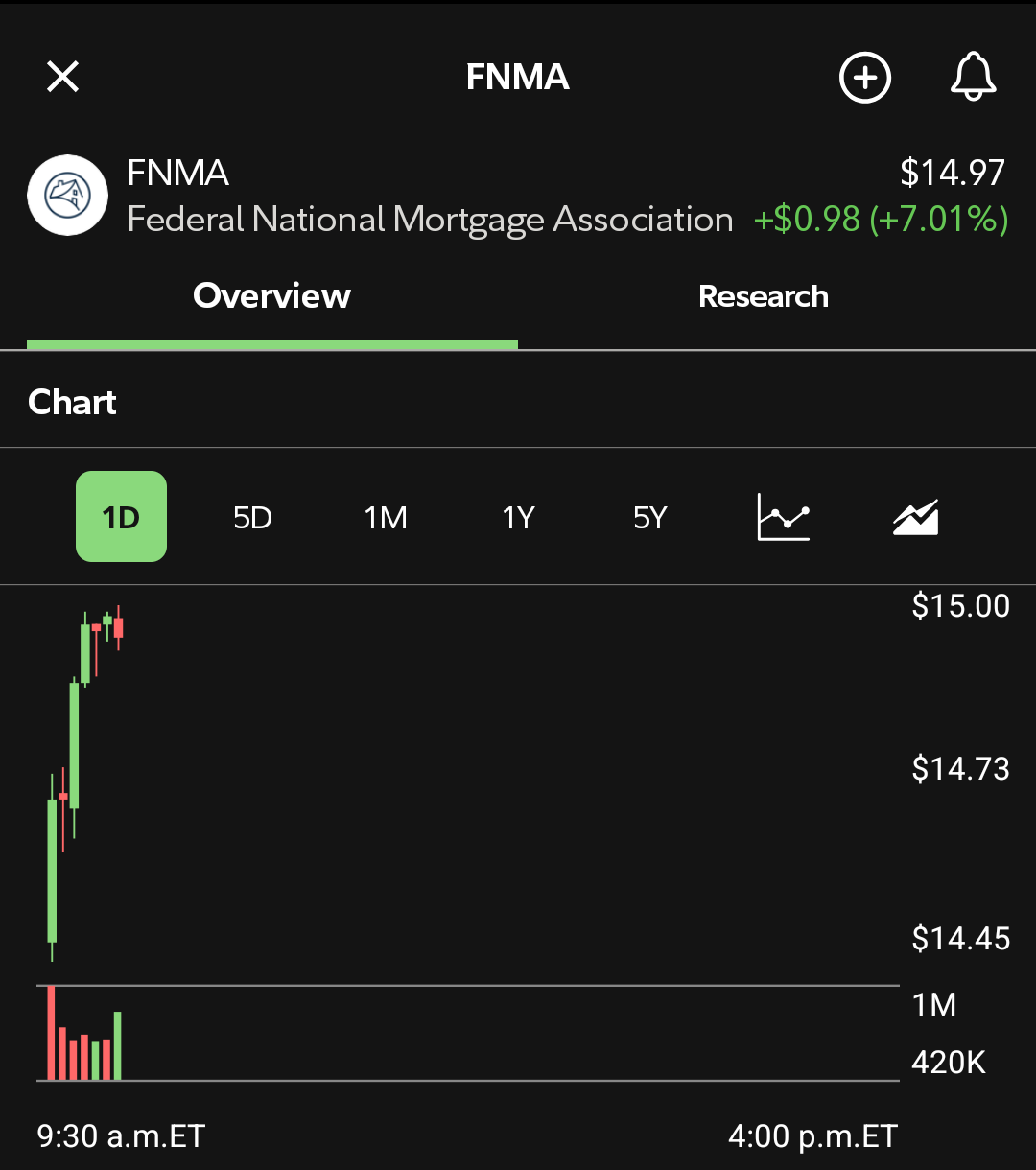Close the FNMA quote screen
Viewport: 1036px width, 1170px height.
coord(63,77)
